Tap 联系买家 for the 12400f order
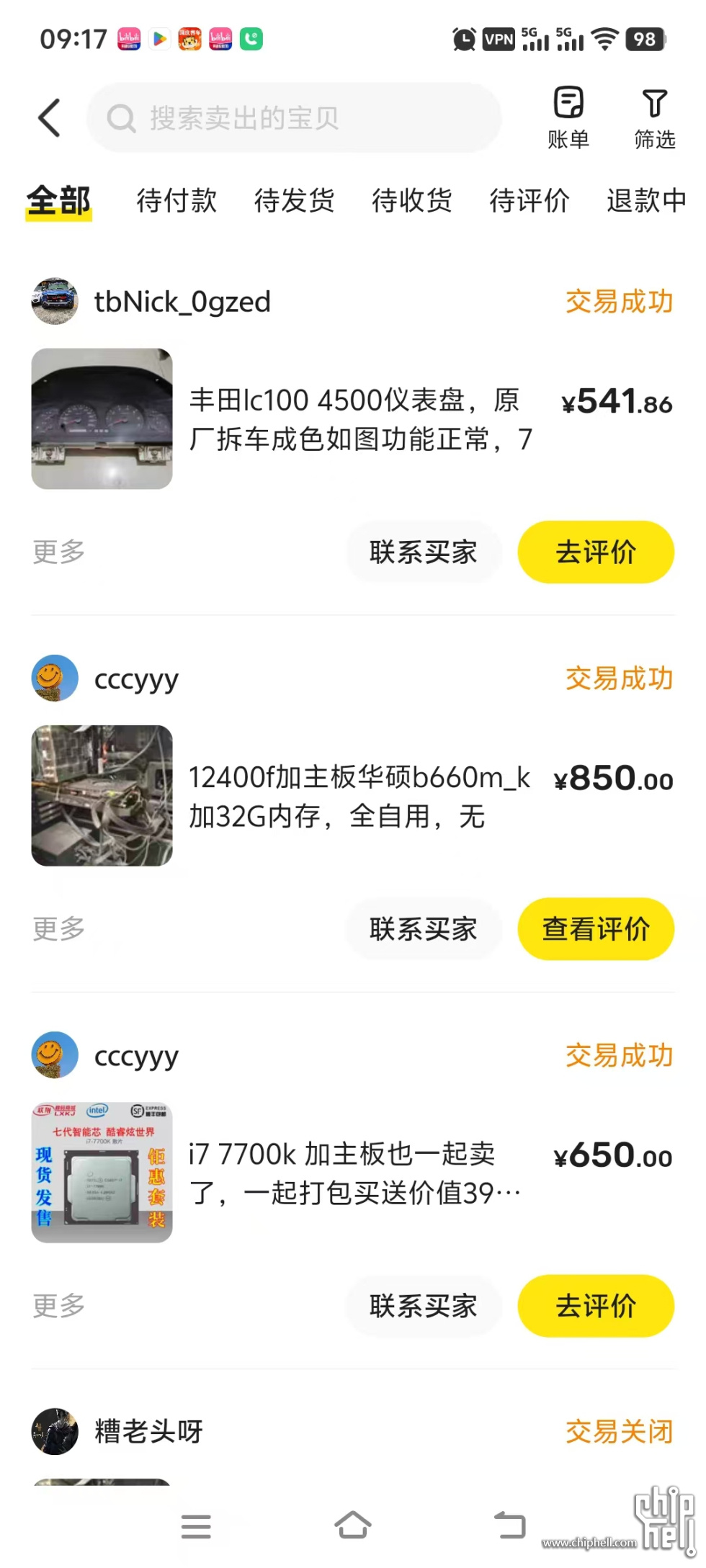This screenshot has height=1568, width=706. (423, 929)
